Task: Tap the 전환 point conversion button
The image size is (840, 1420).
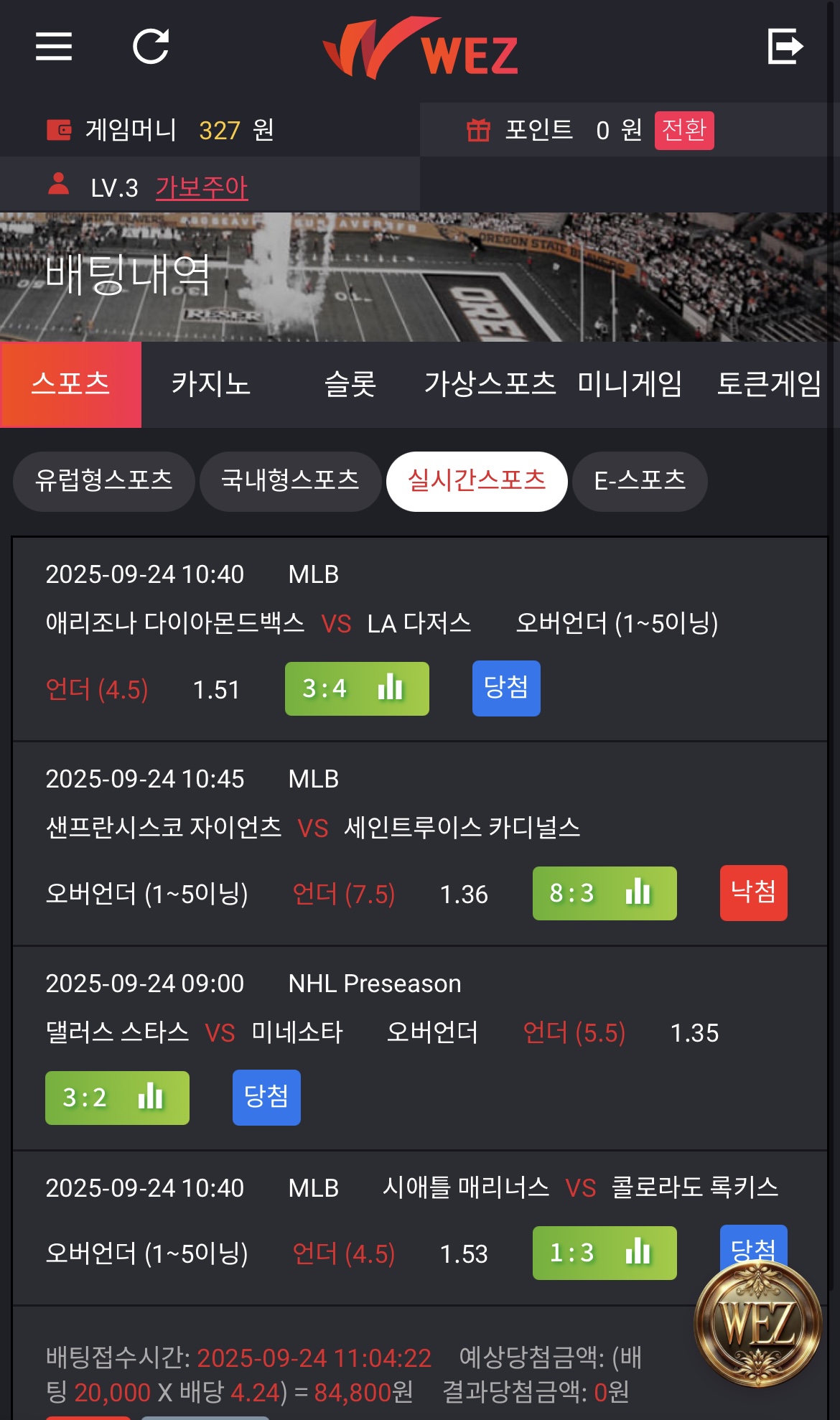Action: 683,130
